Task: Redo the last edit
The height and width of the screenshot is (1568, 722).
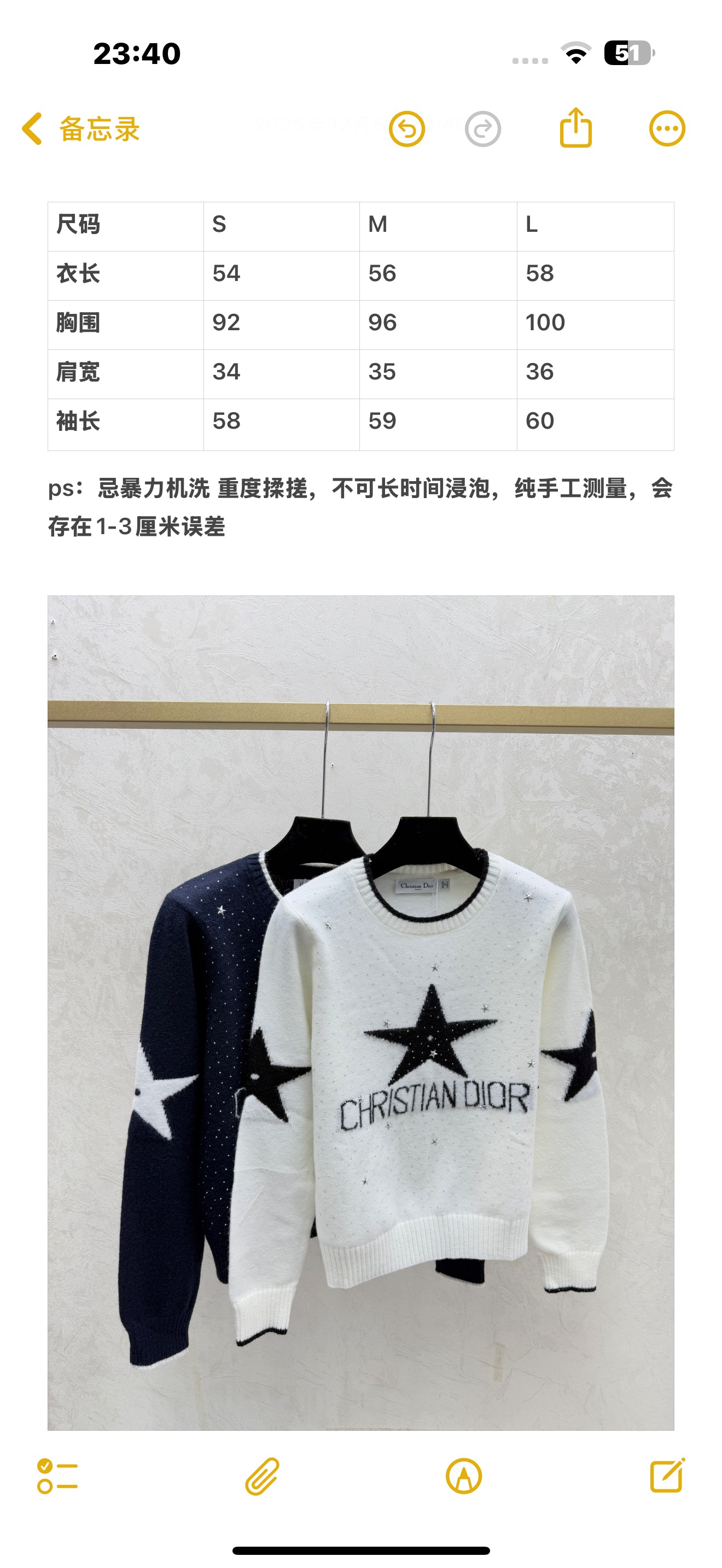Action: pyautogui.click(x=483, y=129)
